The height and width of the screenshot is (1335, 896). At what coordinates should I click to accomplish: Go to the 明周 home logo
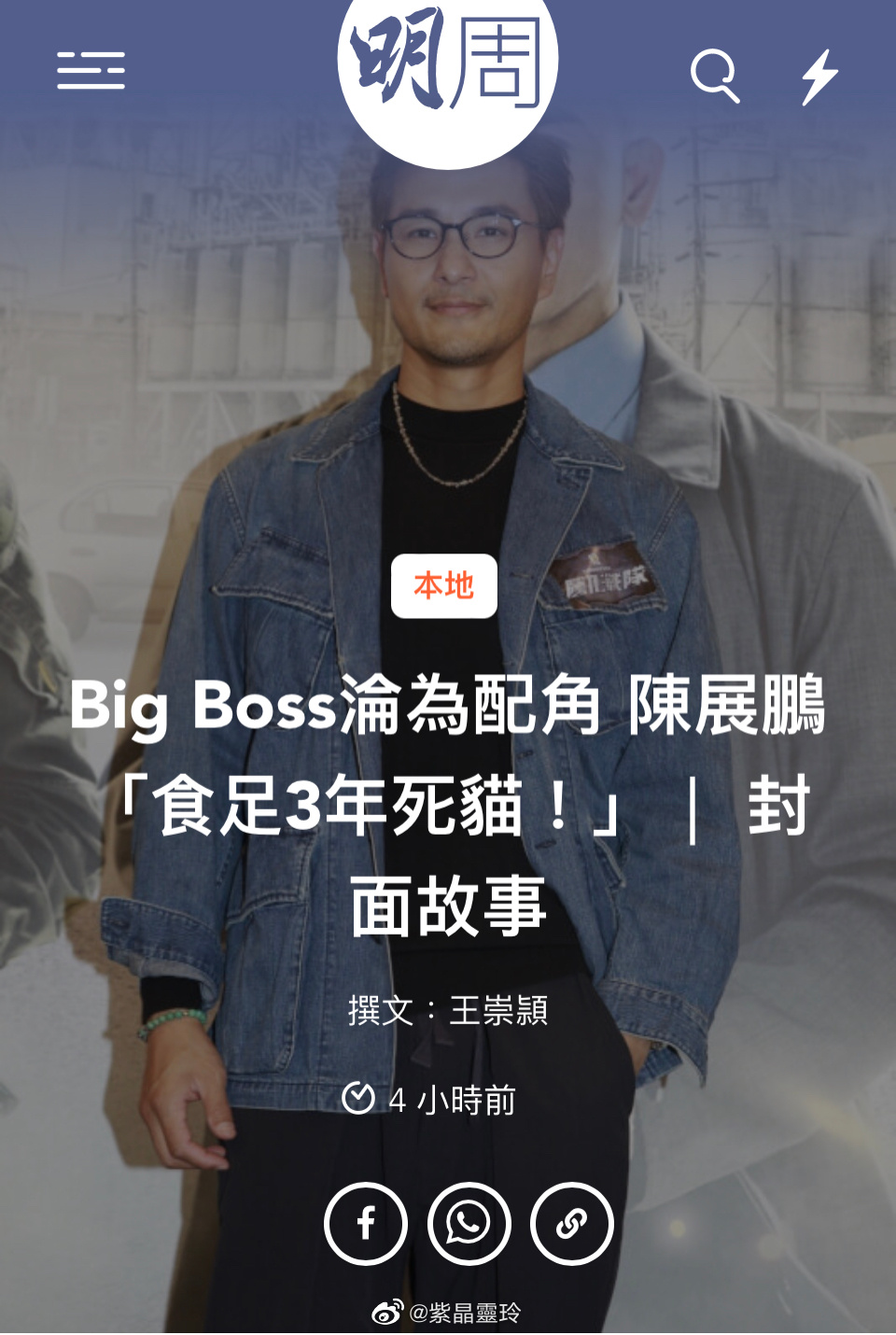447,65
